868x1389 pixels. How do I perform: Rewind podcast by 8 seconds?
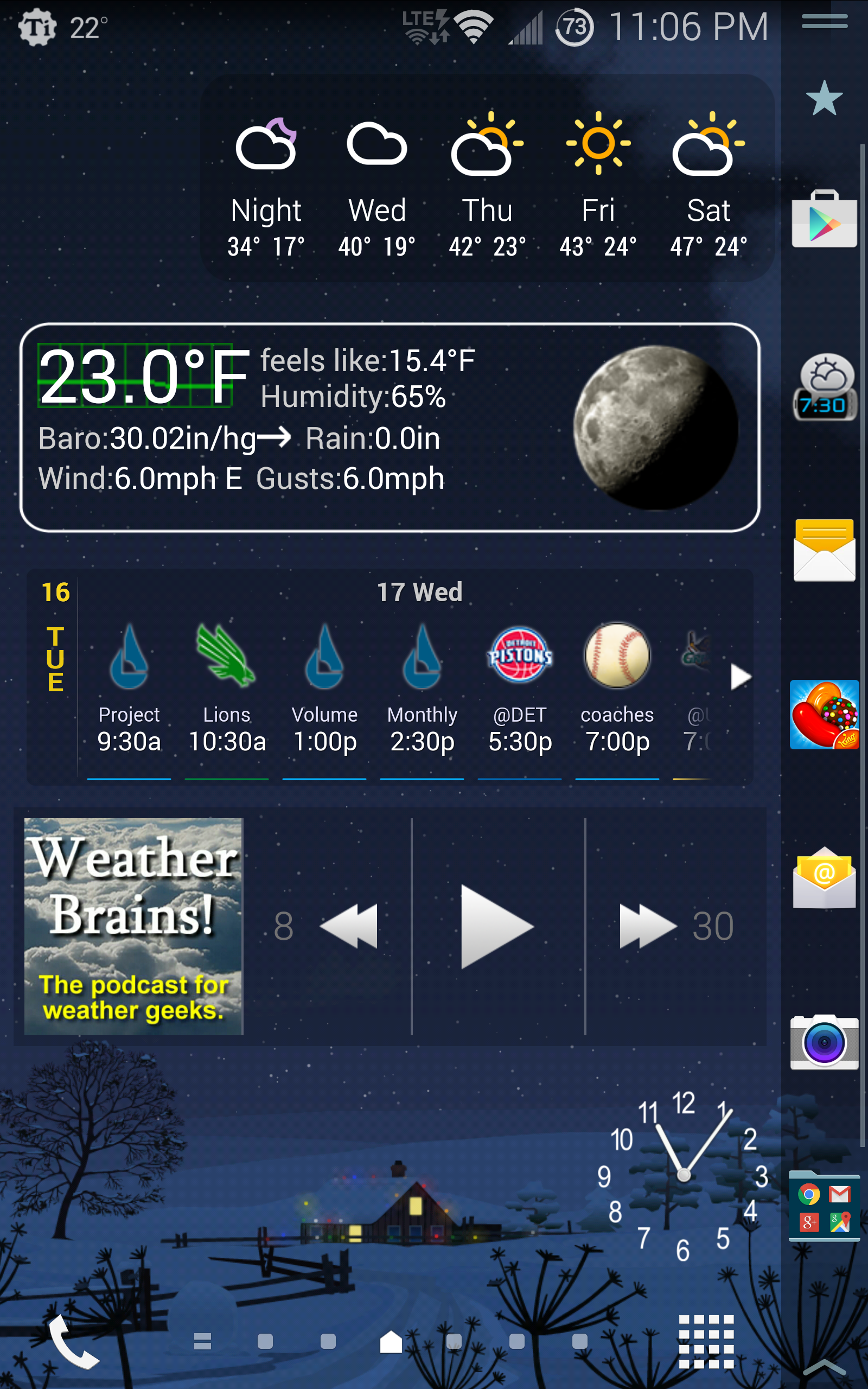point(348,926)
